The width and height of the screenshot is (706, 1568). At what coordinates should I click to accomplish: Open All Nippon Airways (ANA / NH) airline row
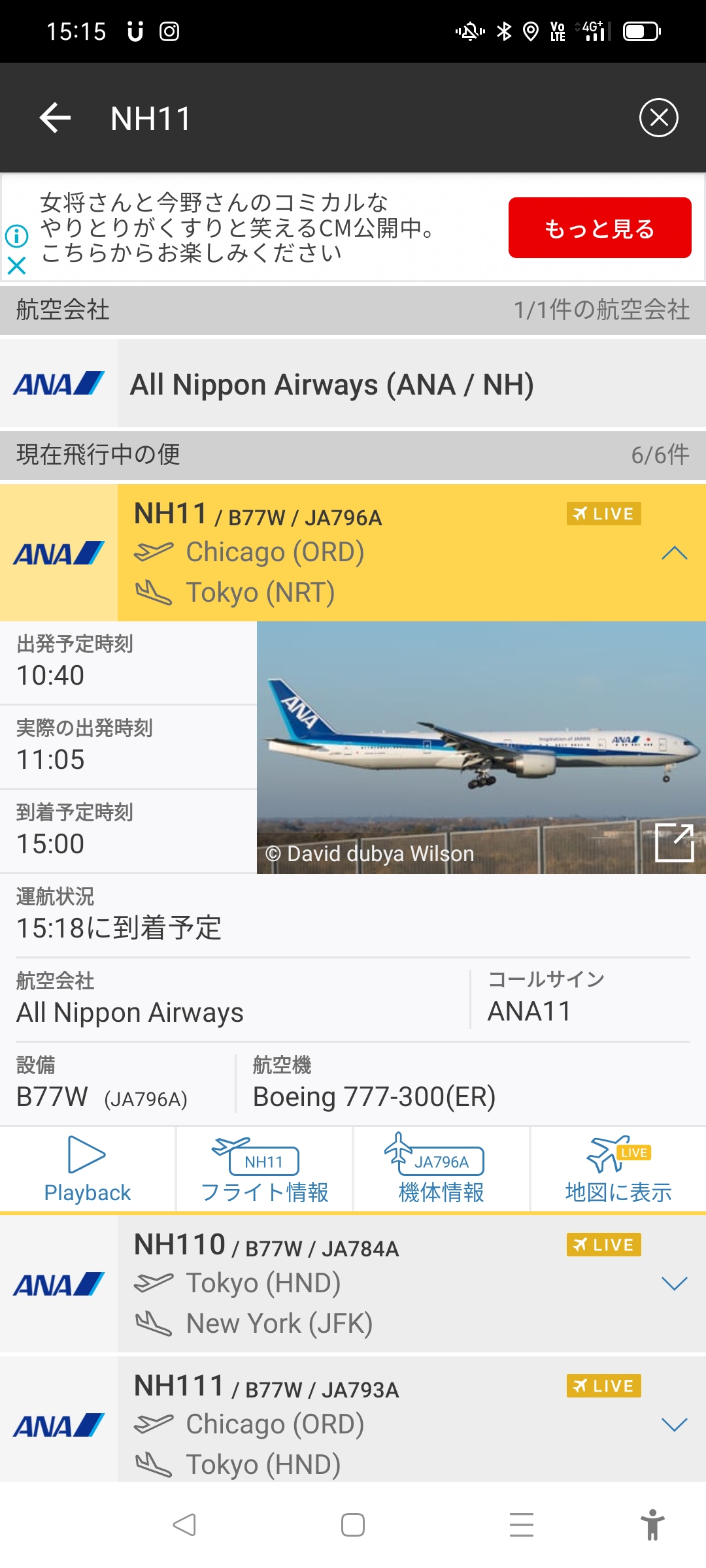[x=353, y=384]
